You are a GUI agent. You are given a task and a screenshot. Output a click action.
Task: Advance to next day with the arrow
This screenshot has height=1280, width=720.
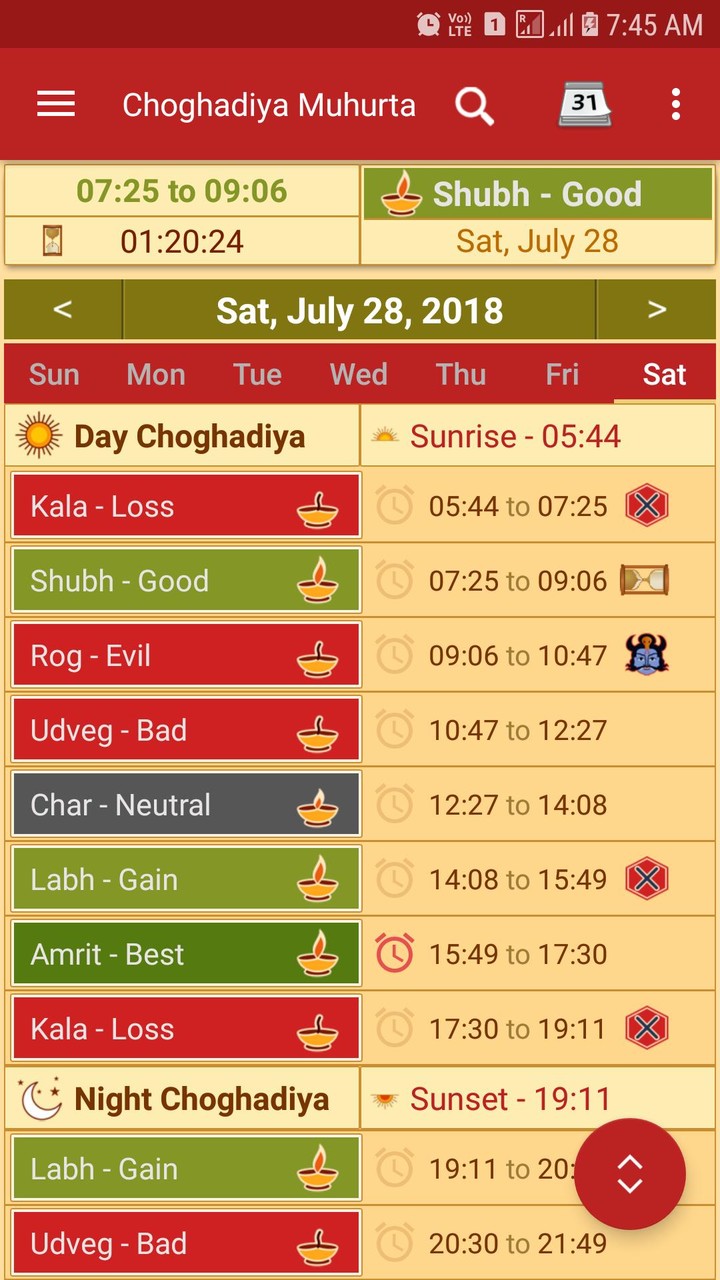(x=656, y=310)
